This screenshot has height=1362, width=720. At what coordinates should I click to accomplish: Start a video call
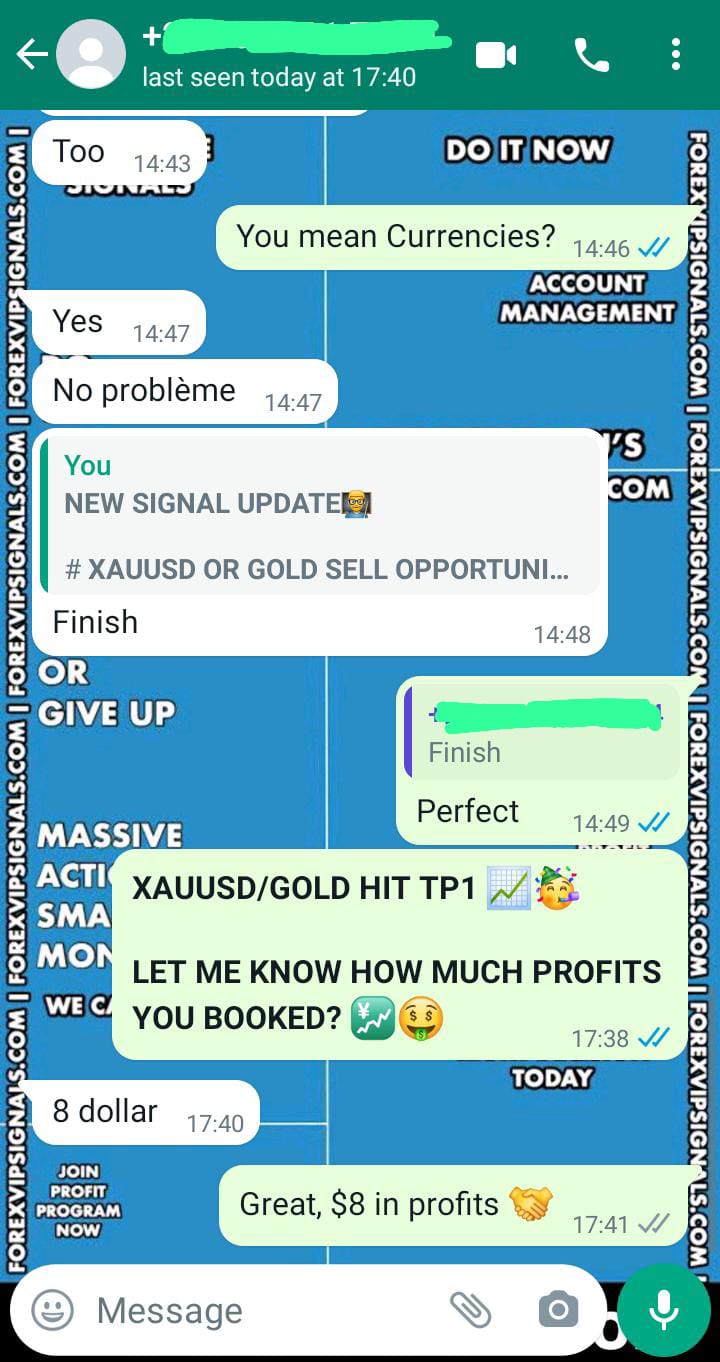click(x=496, y=55)
